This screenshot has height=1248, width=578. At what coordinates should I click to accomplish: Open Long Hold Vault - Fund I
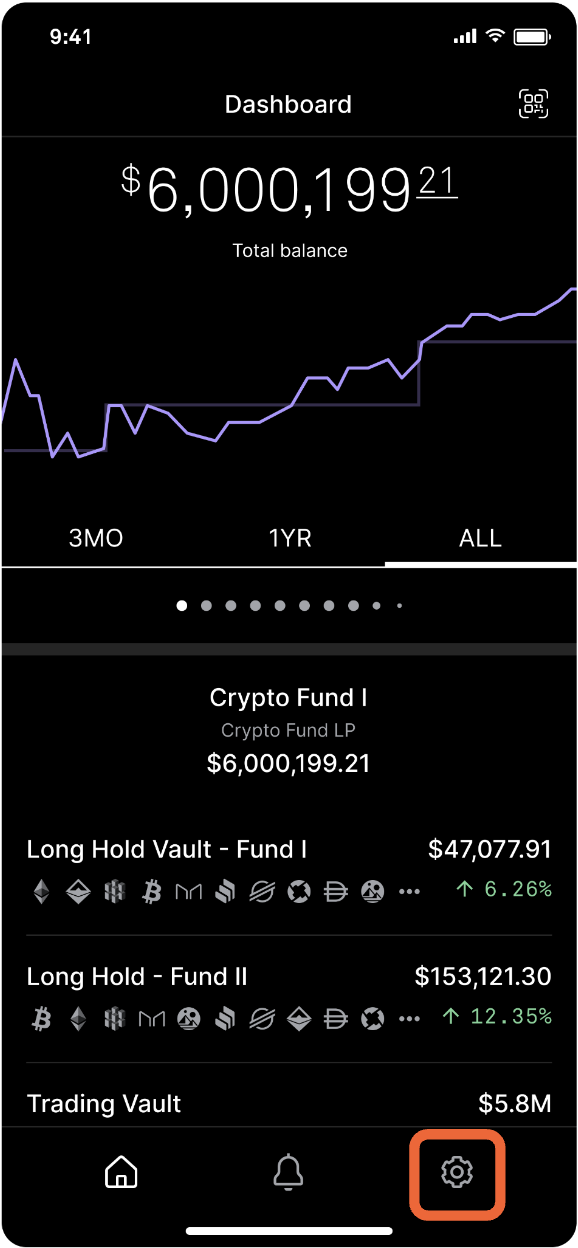pos(289,870)
